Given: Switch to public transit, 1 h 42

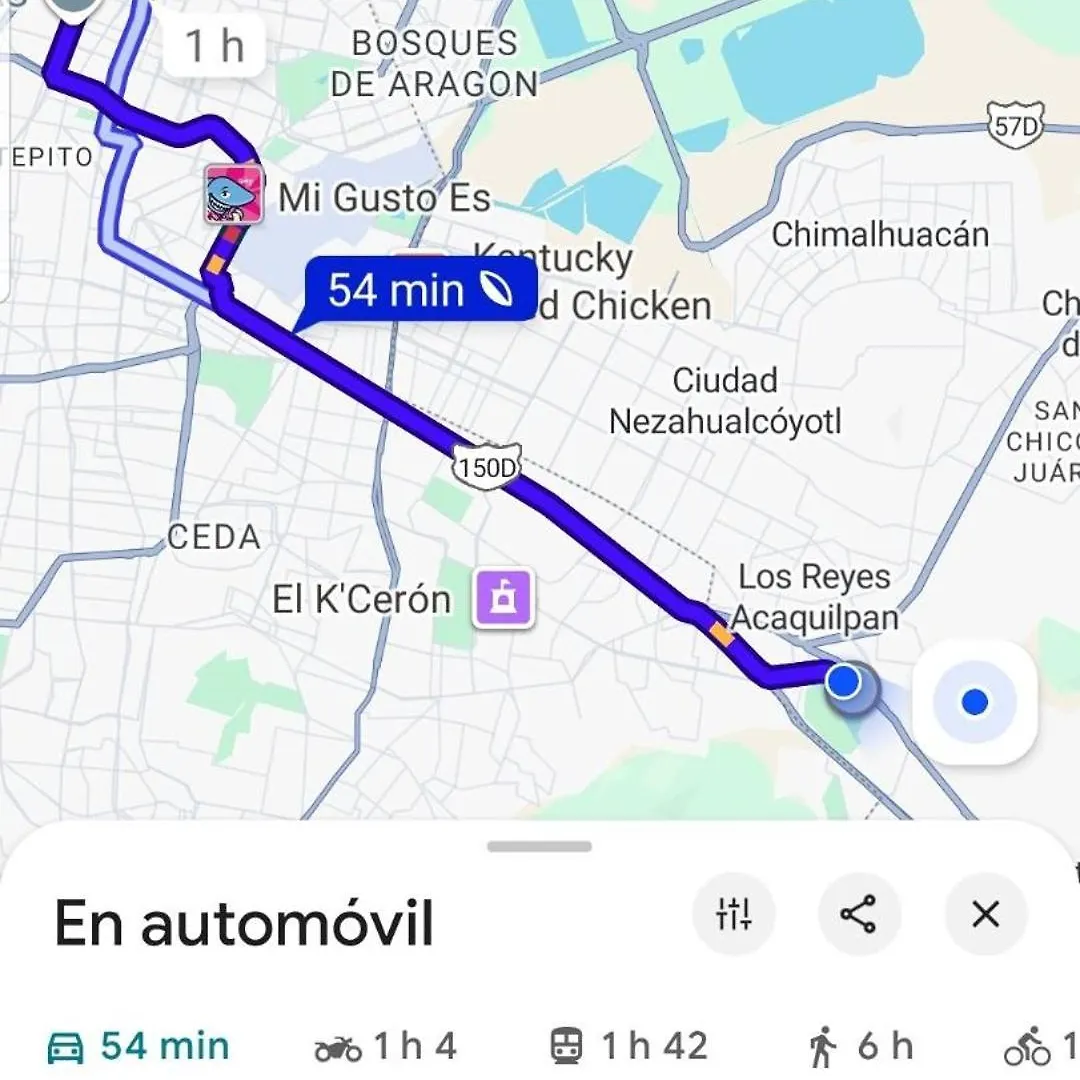Looking at the screenshot, I should click(x=630, y=1046).
